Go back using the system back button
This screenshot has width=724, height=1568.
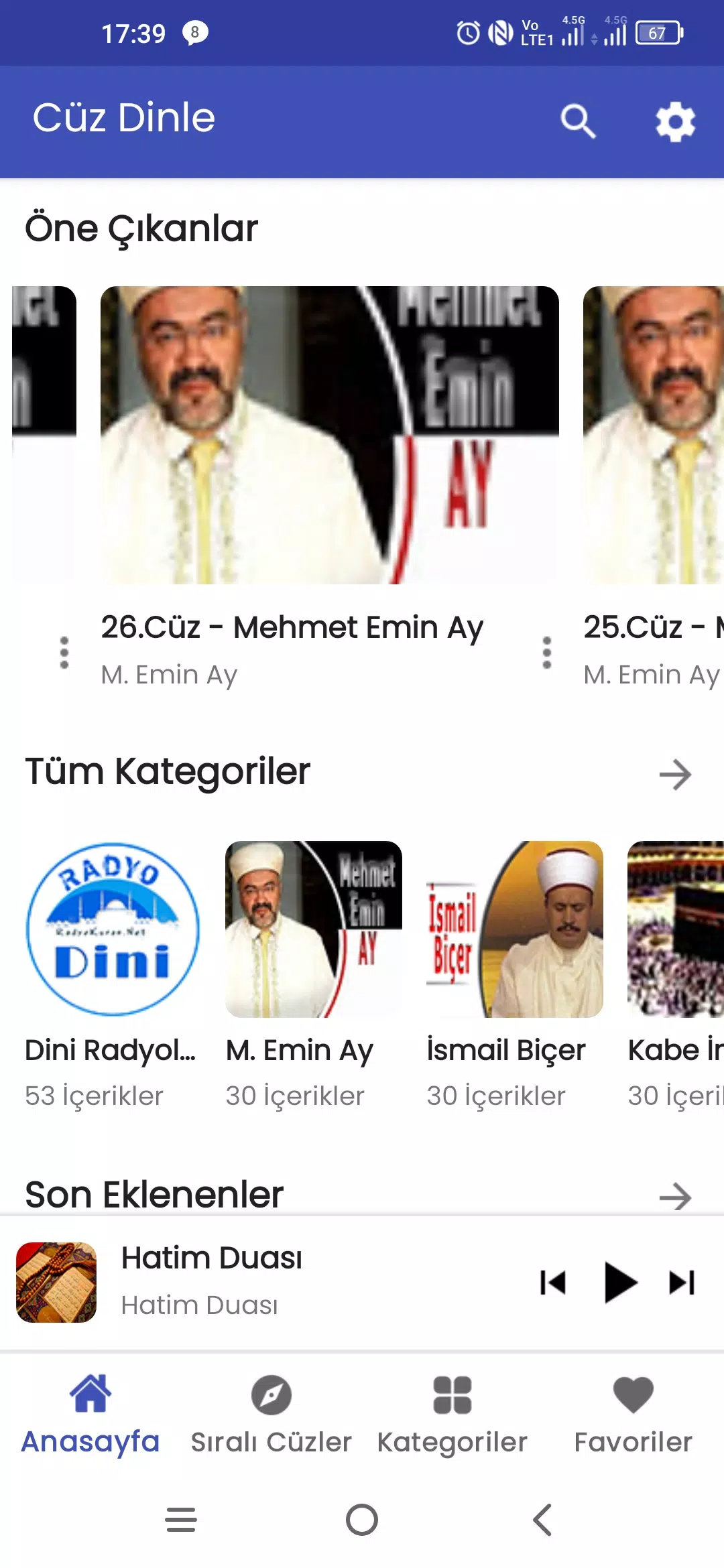542,1520
